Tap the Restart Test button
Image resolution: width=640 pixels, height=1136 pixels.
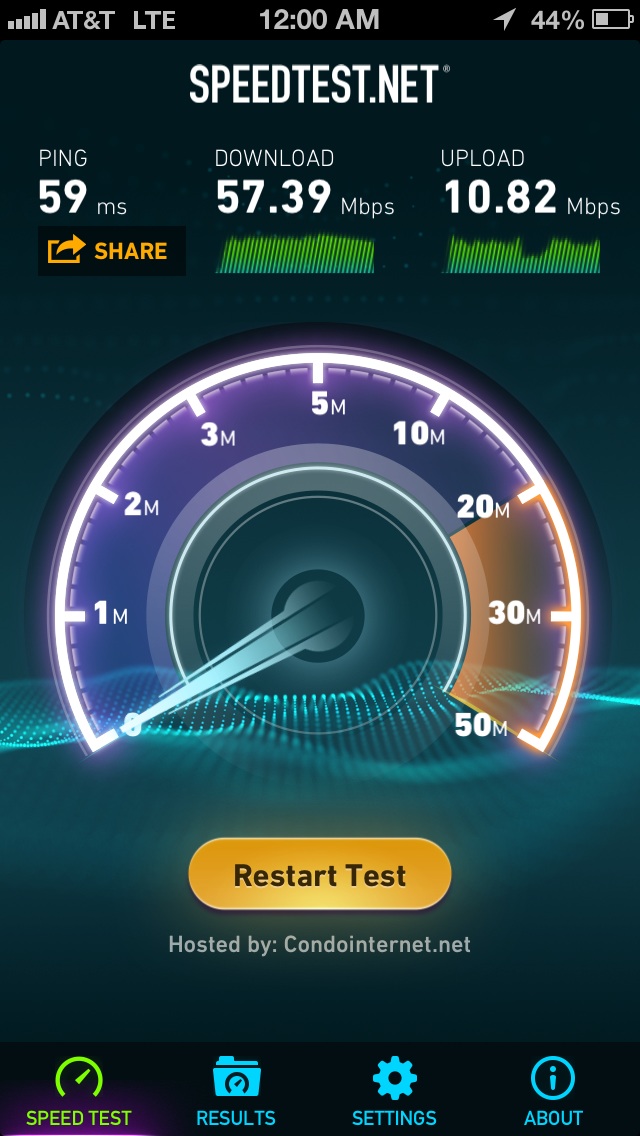coord(320,874)
